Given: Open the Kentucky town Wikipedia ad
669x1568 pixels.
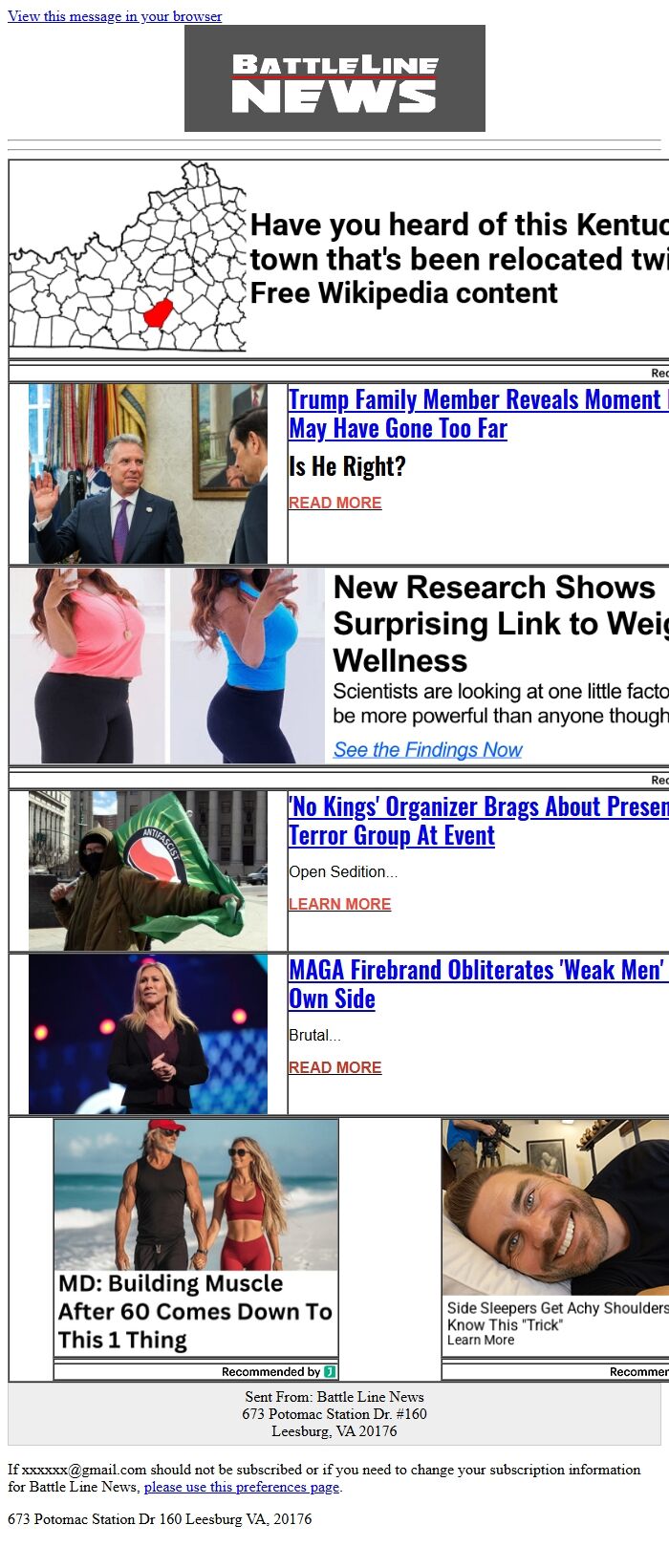Looking at the screenshot, I should click(x=339, y=258).
